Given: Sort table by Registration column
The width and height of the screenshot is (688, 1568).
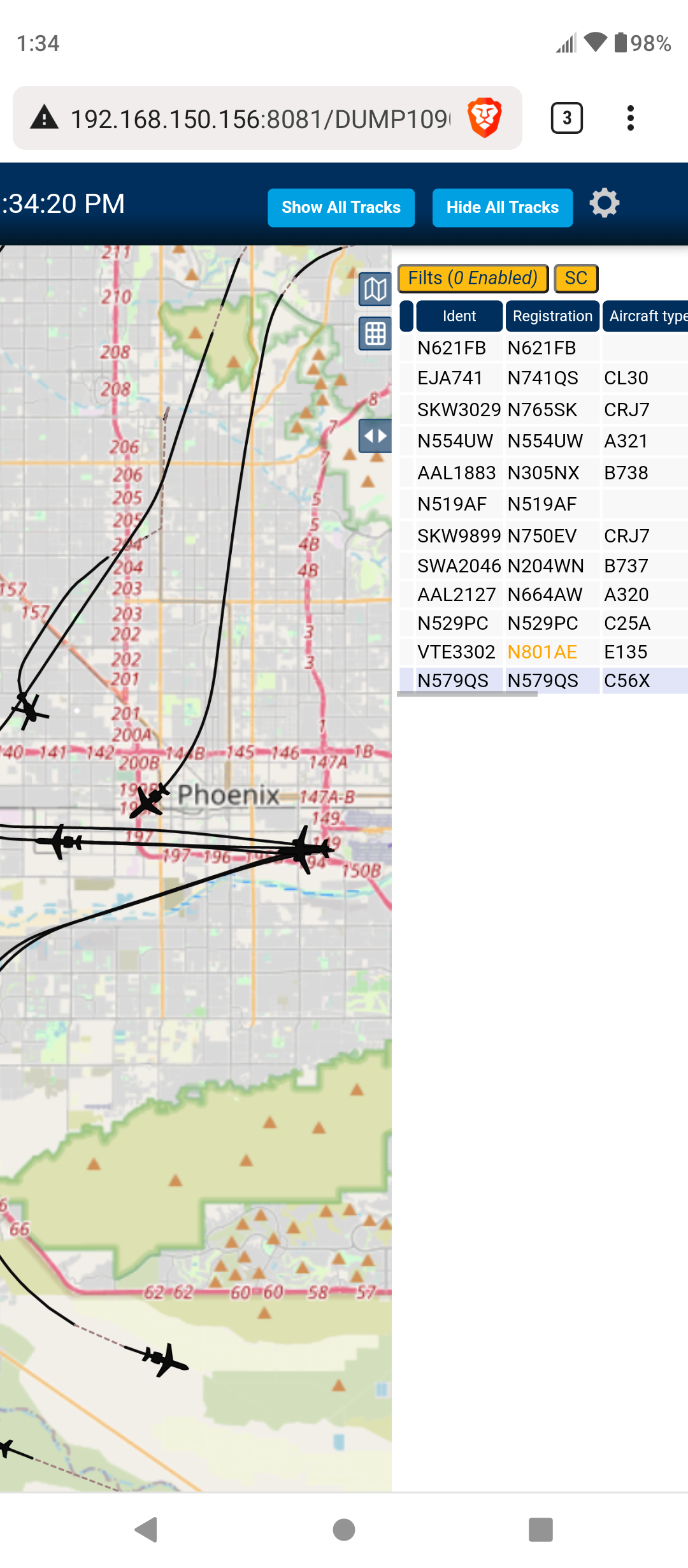Looking at the screenshot, I should pyautogui.click(x=552, y=316).
